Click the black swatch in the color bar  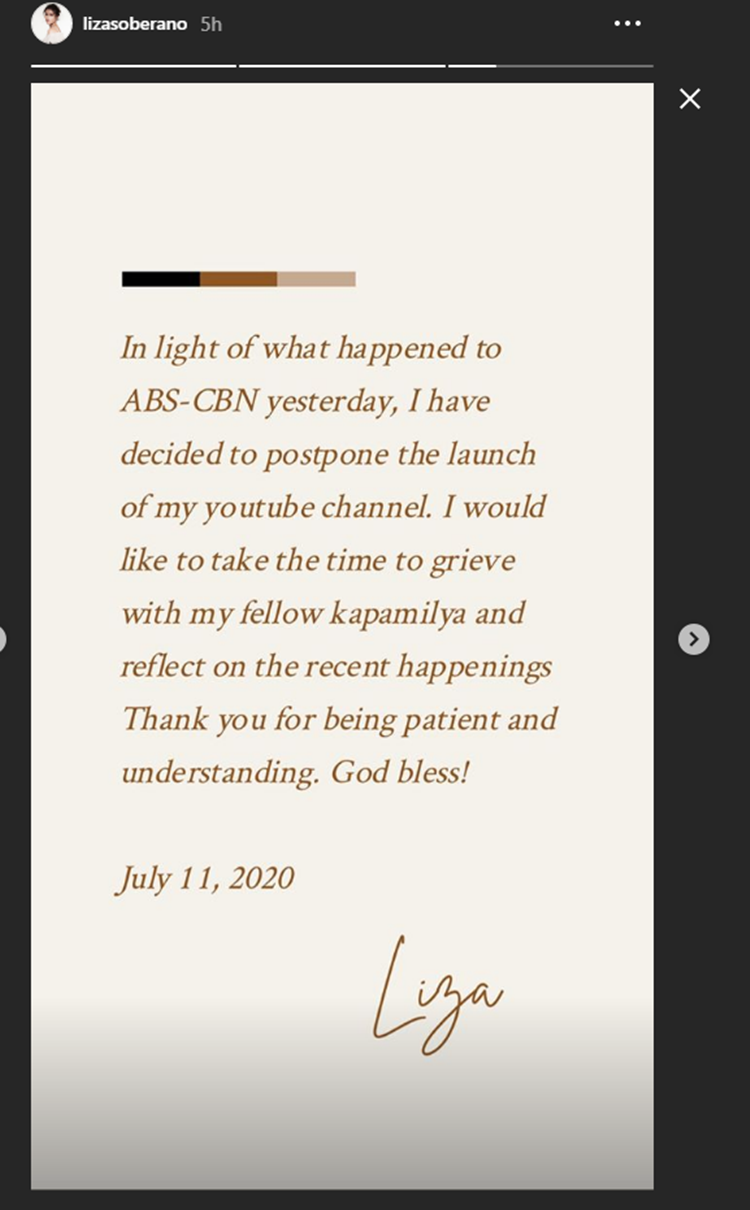click(x=160, y=278)
